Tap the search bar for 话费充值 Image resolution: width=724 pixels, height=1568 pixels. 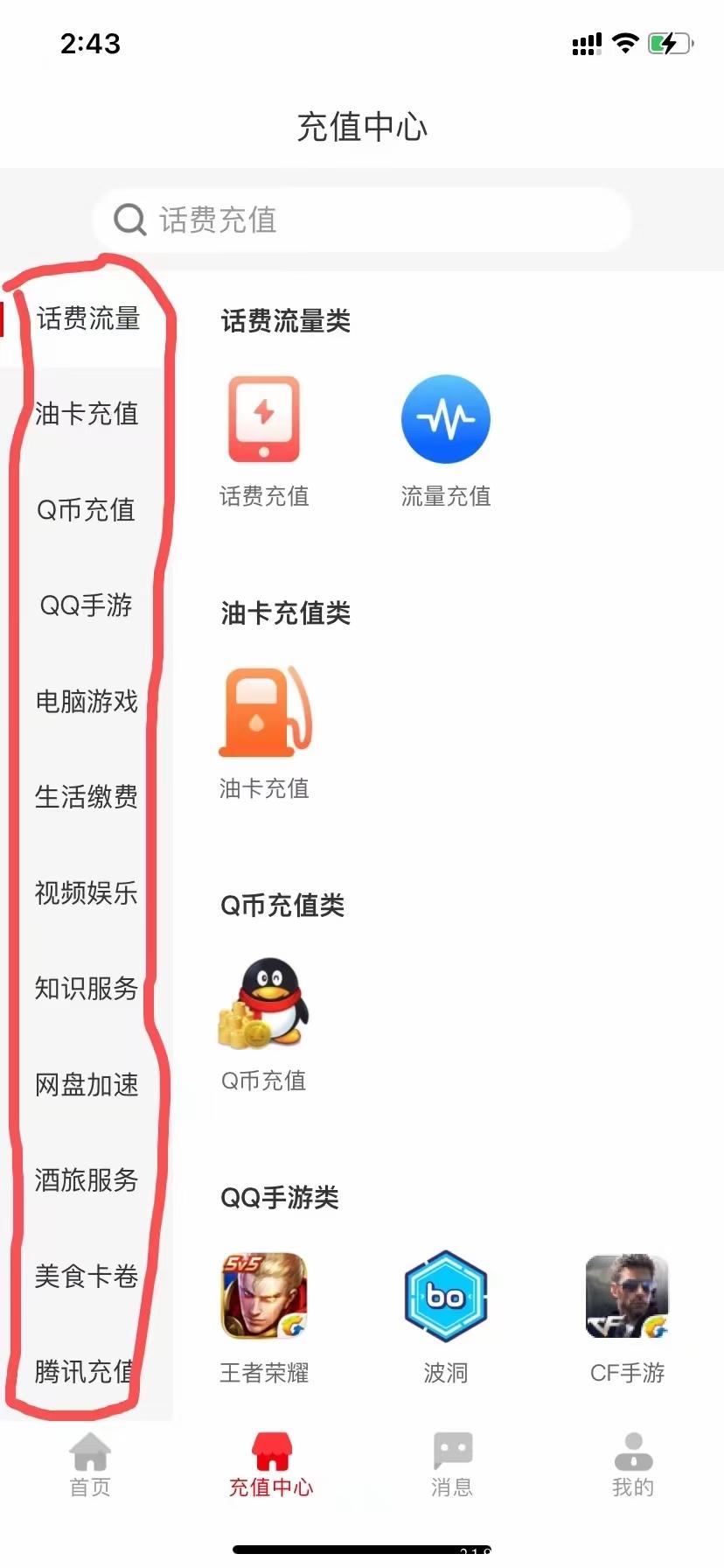click(362, 220)
